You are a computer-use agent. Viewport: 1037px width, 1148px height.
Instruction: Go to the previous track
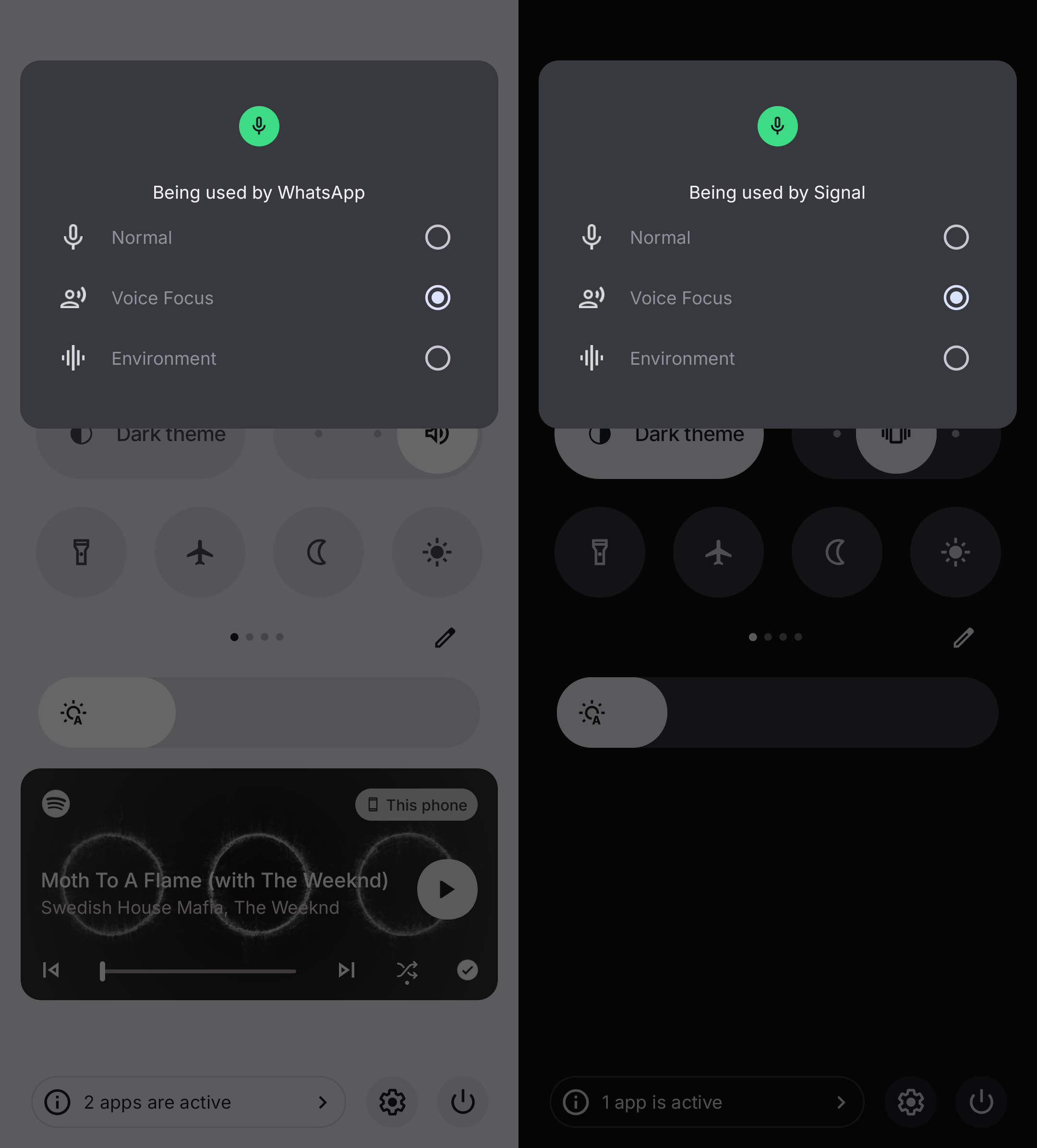coord(51,970)
